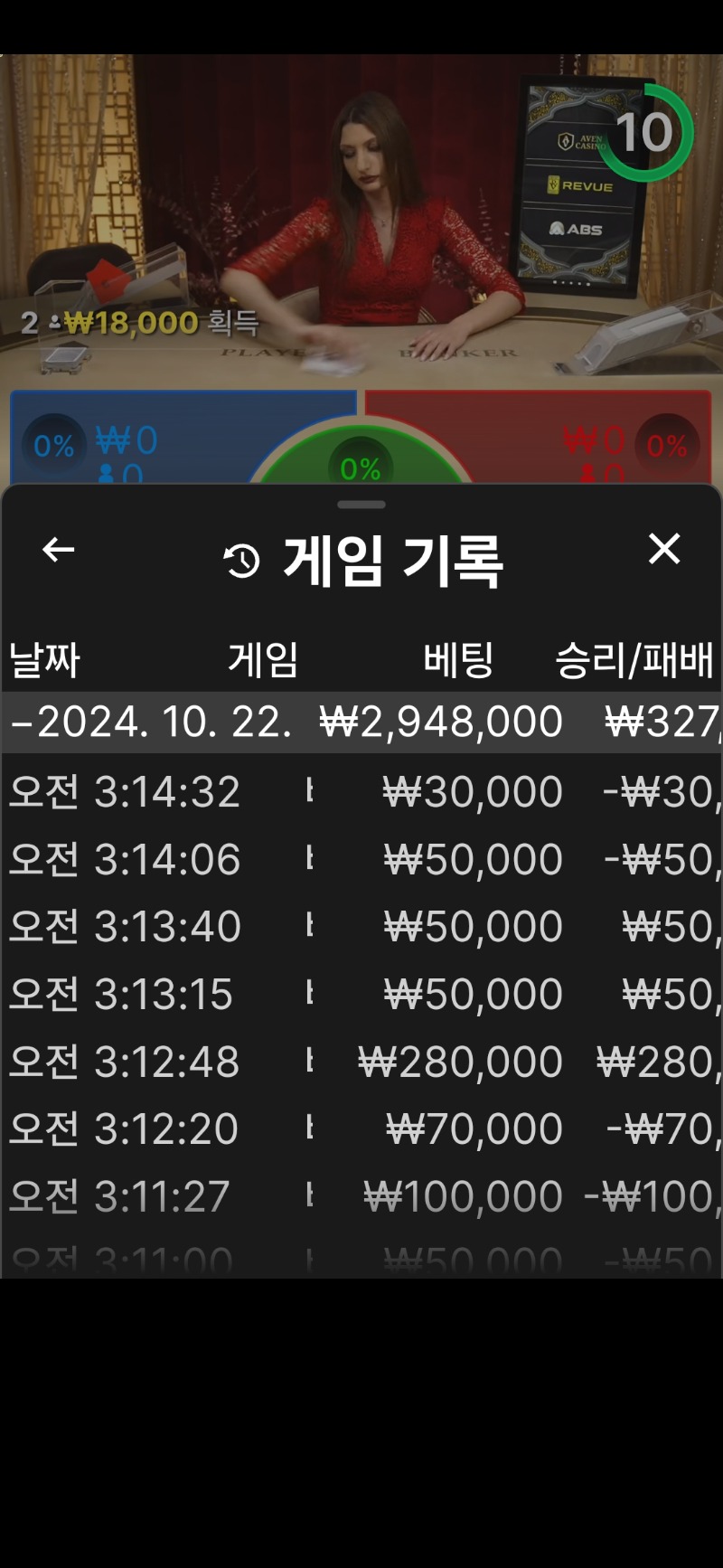Open the 오전 3:14:32 game record

pyautogui.click(x=361, y=791)
